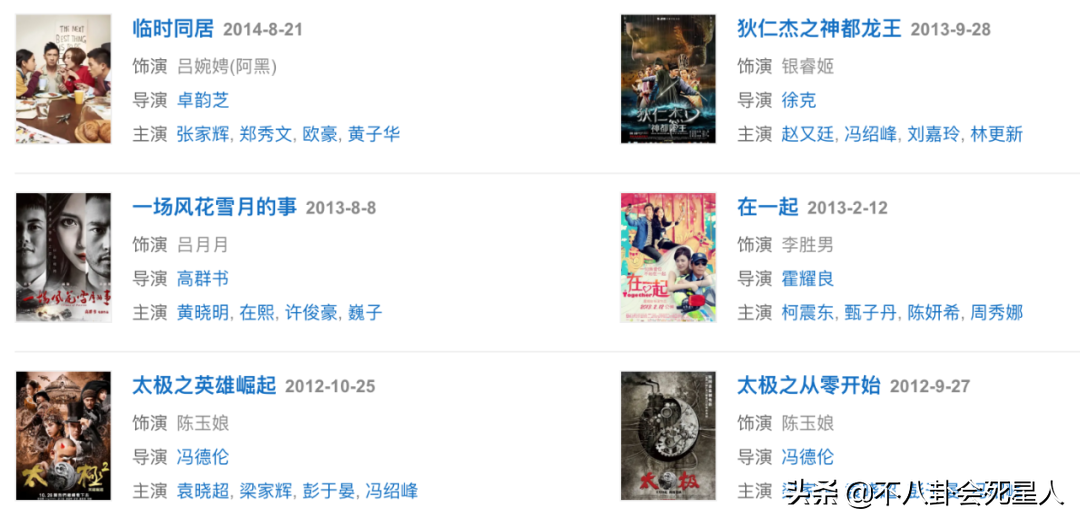
Task: Open the actor link 彭于晏
Action: tap(328, 491)
